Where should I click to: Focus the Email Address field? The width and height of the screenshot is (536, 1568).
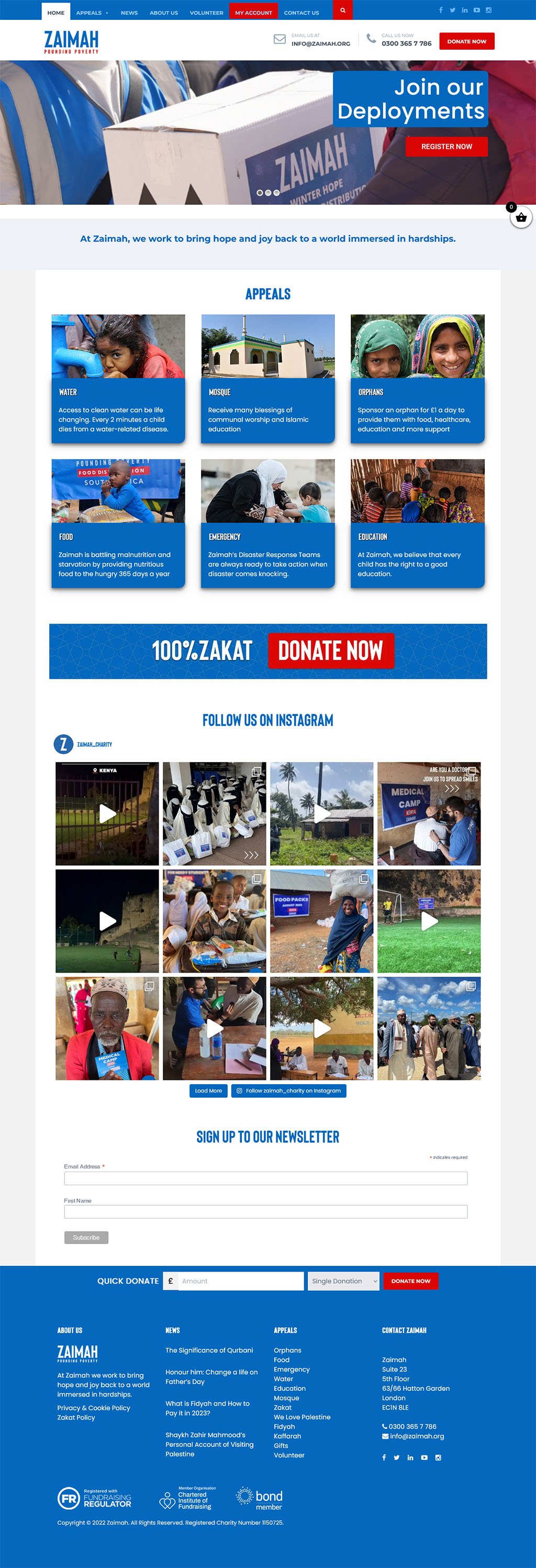click(266, 1178)
